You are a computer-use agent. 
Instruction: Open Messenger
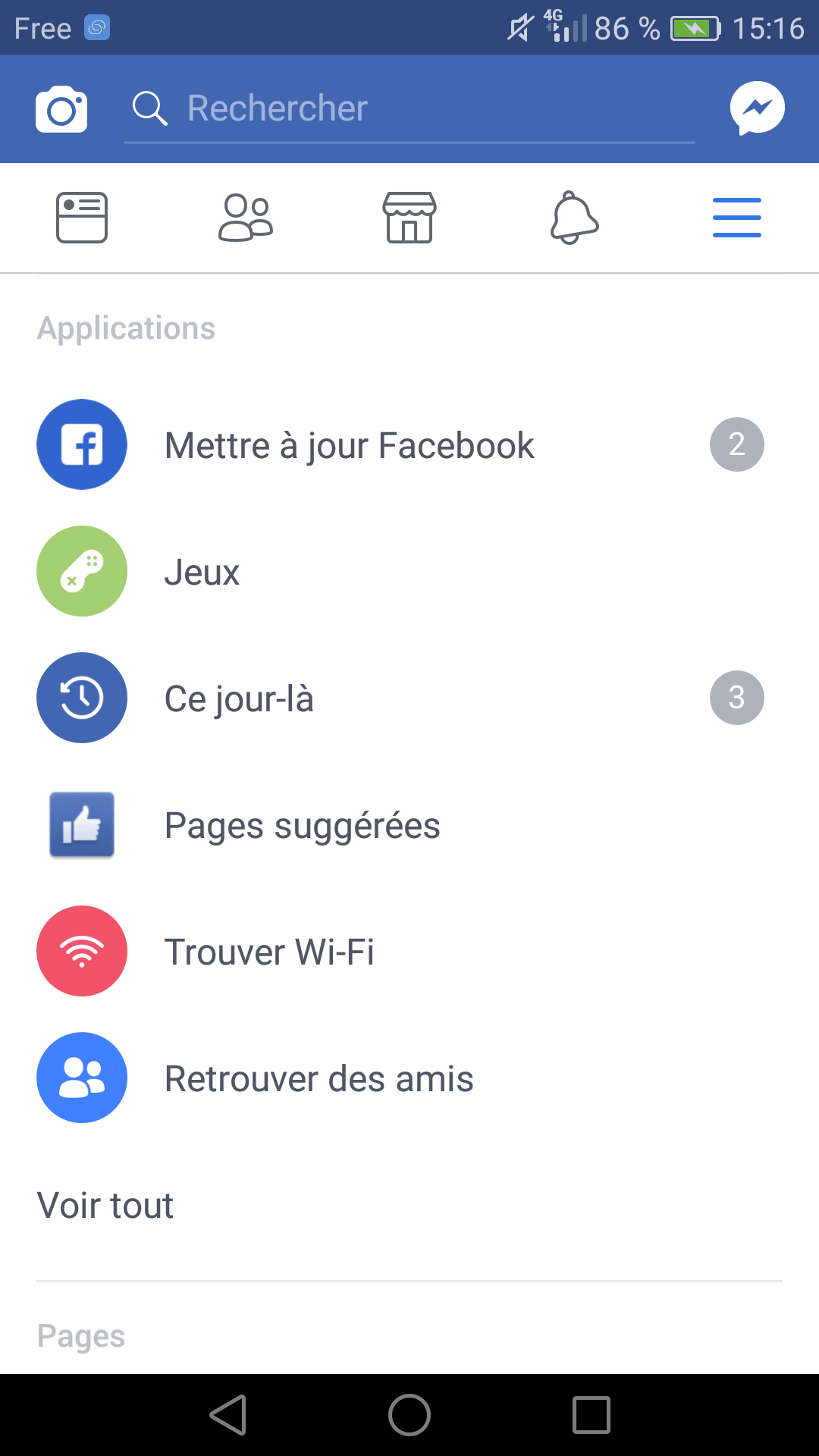[x=757, y=108]
